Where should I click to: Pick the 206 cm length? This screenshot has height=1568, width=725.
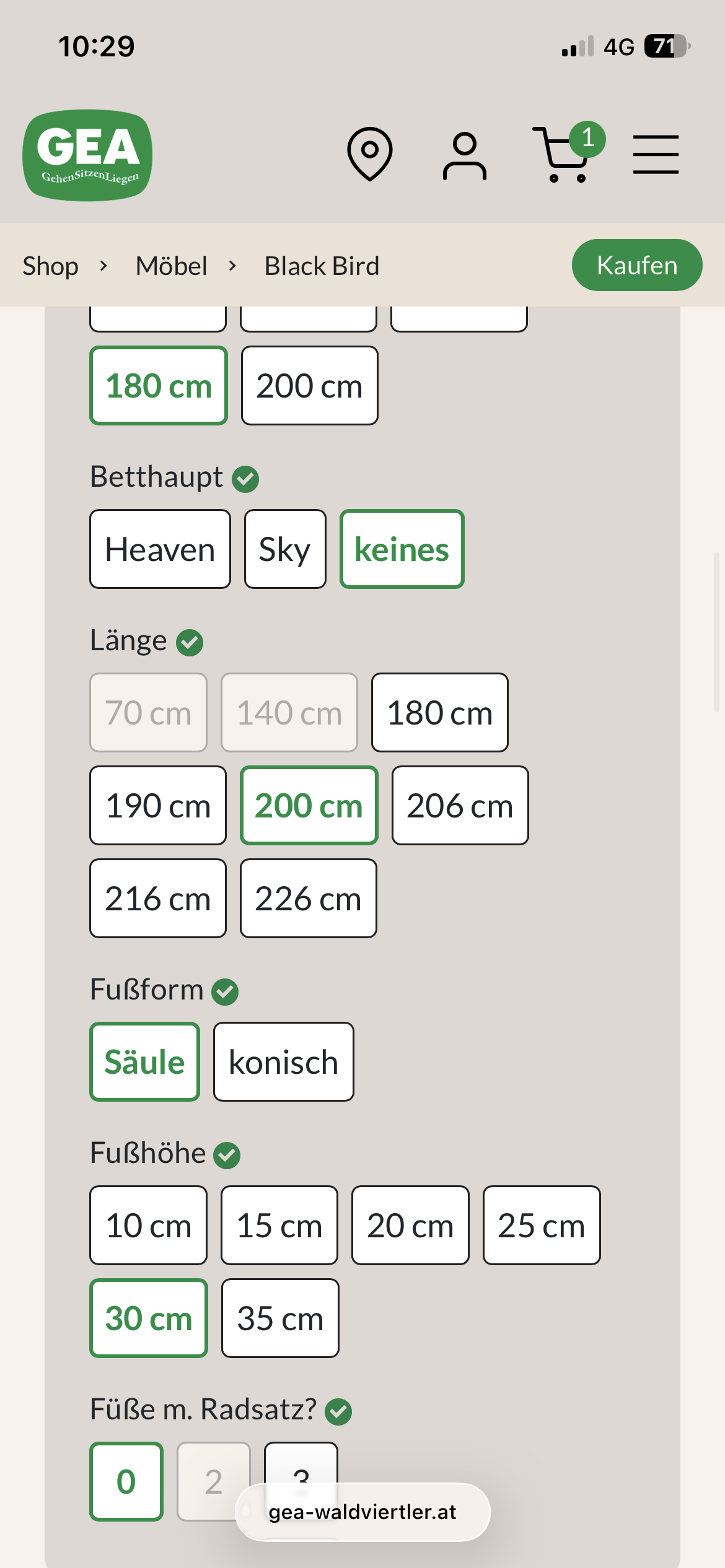(x=460, y=806)
